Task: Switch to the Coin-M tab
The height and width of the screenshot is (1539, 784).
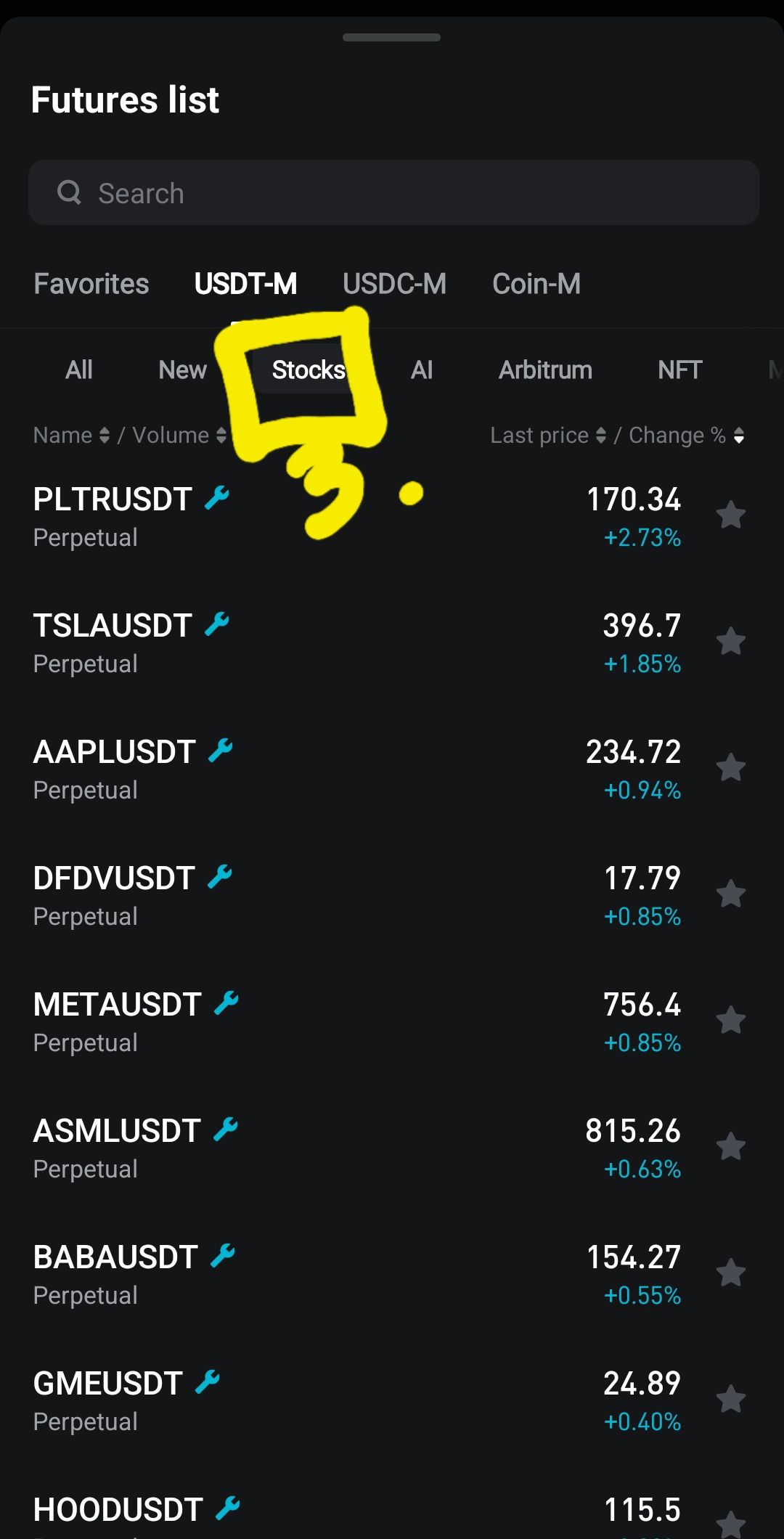Action: (536, 284)
